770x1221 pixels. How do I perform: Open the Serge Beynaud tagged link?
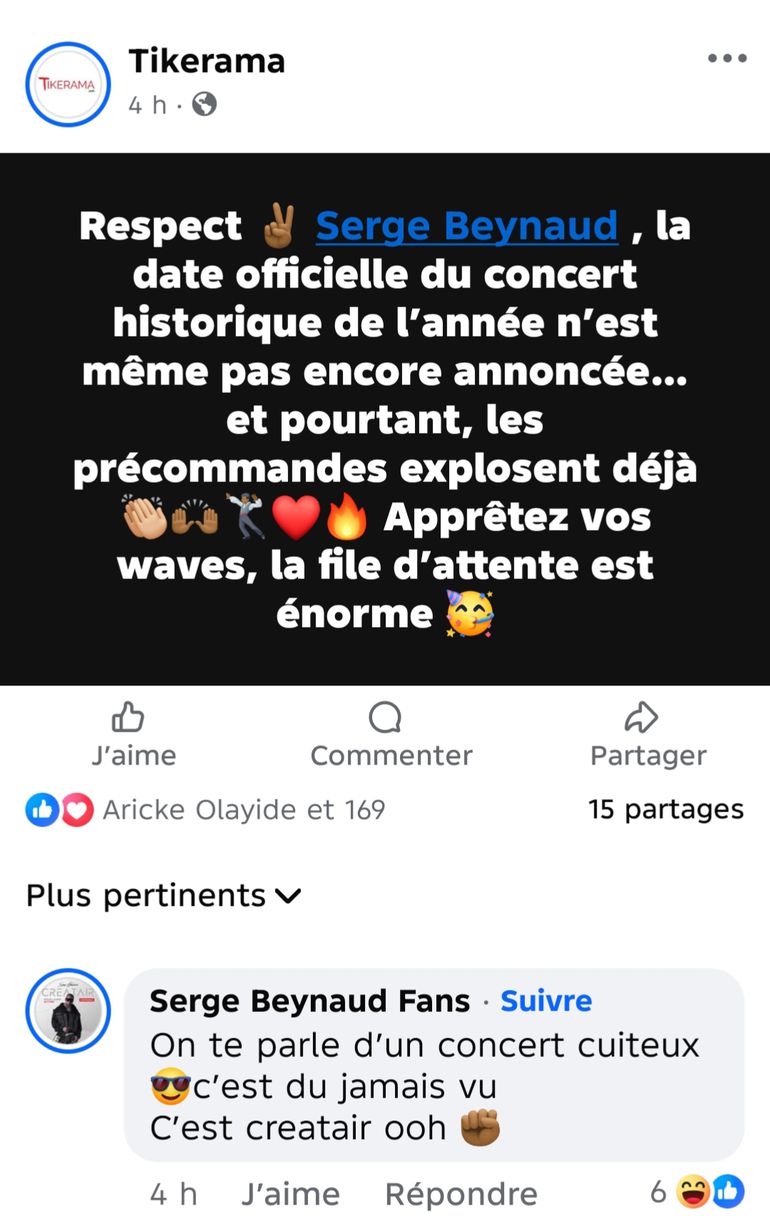tap(467, 226)
